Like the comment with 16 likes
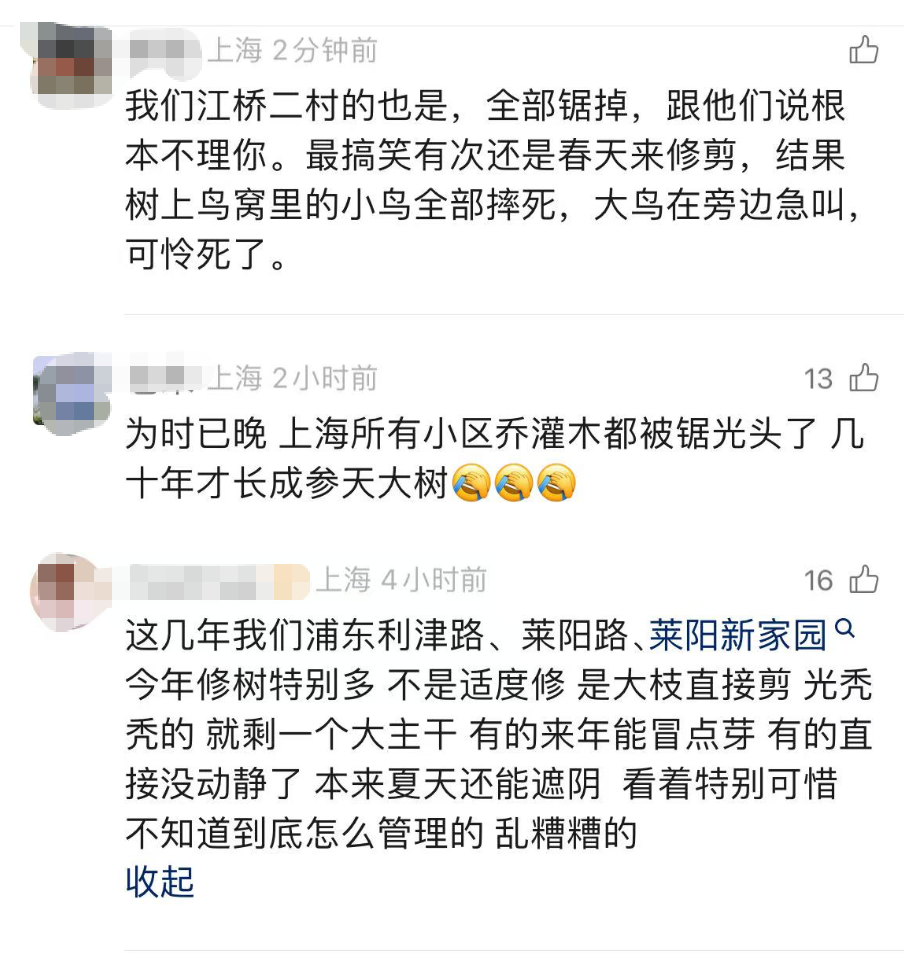The height and width of the screenshot is (970, 904). 863,579
